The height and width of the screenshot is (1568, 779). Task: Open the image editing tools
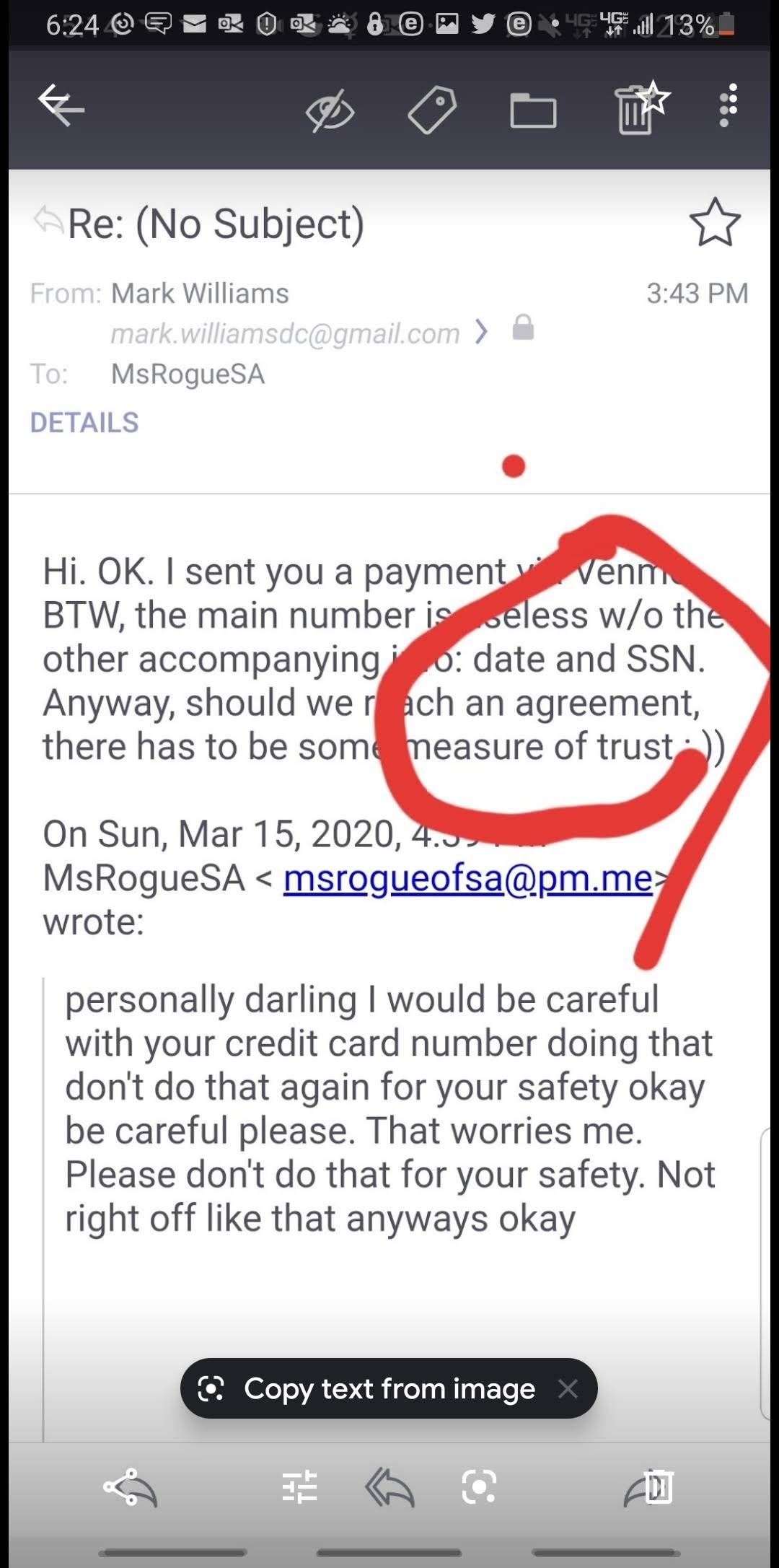pyautogui.click(x=299, y=1486)
